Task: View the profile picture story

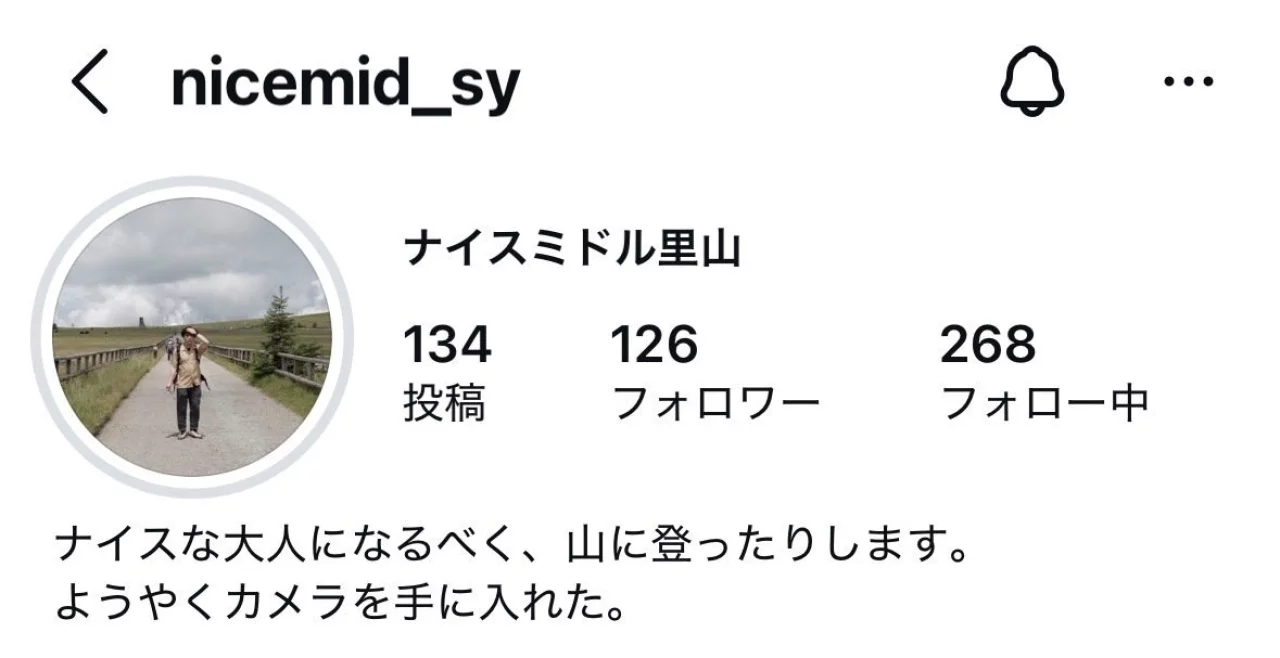Action: (x=192, y=337)
